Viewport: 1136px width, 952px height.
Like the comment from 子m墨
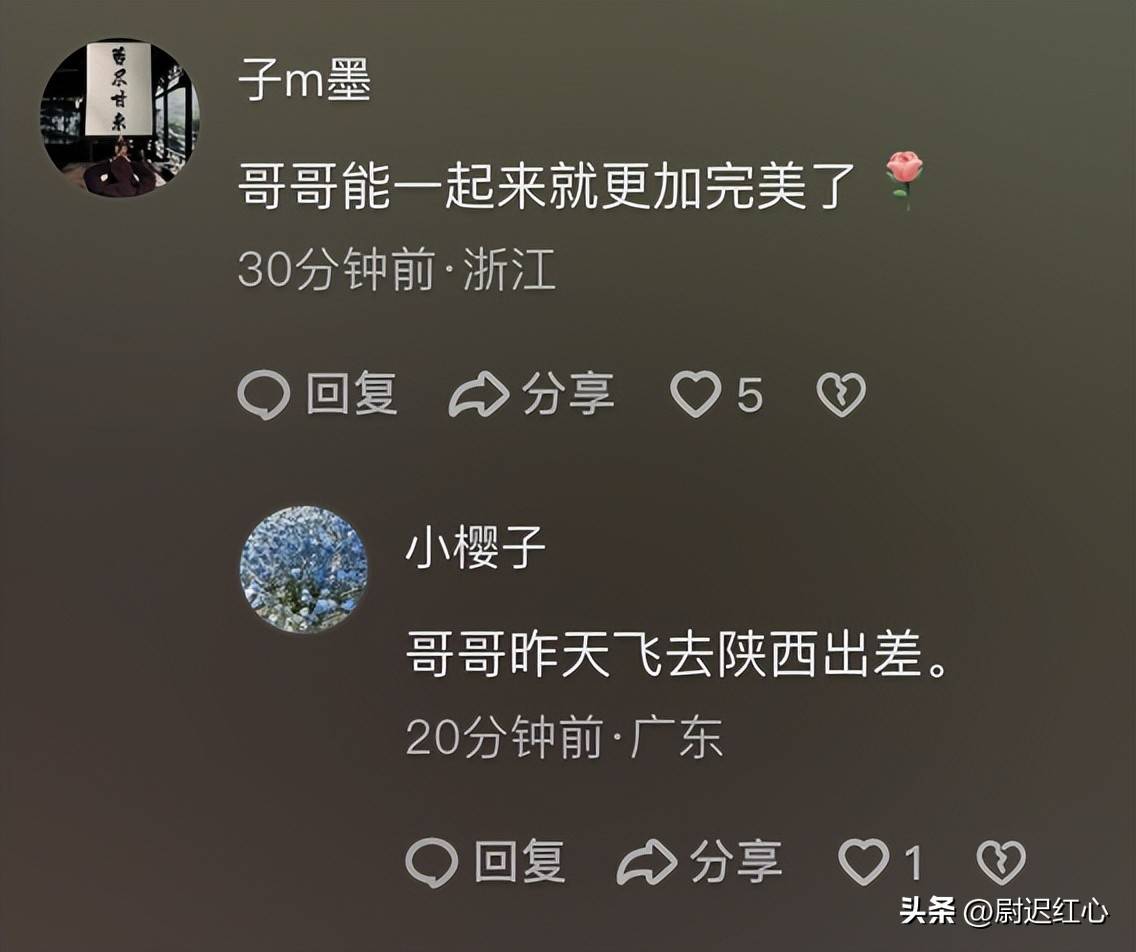696,394
